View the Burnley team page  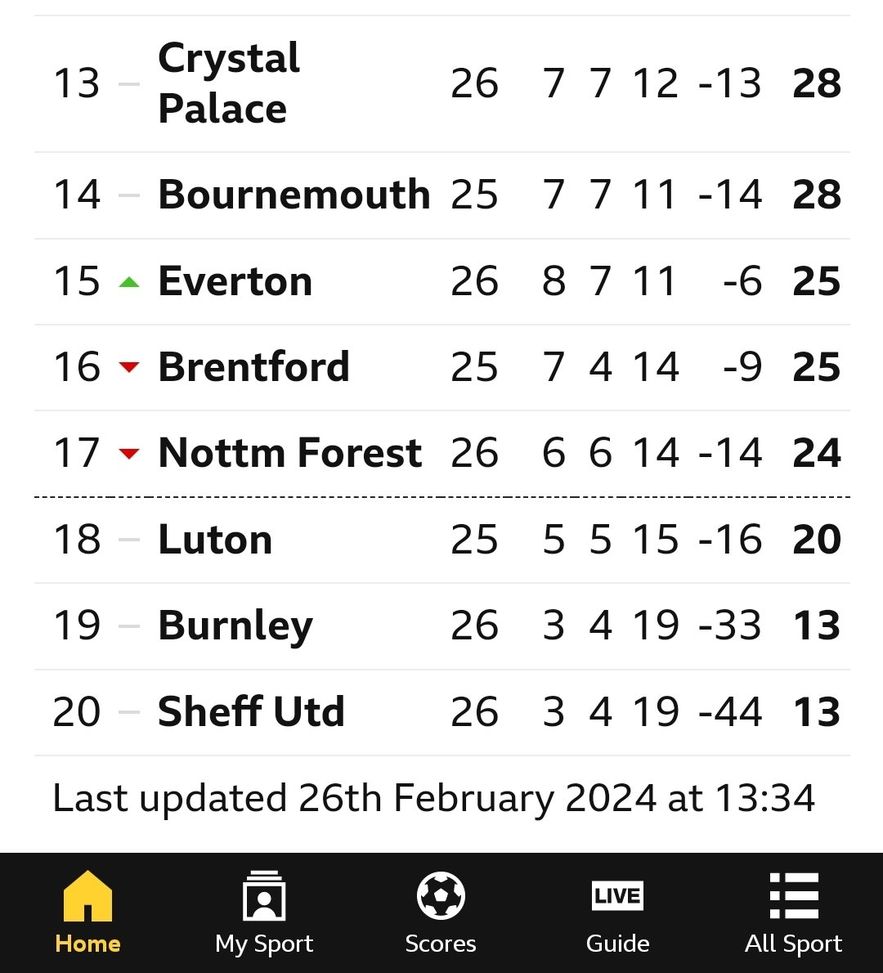(x=235, y=626)
